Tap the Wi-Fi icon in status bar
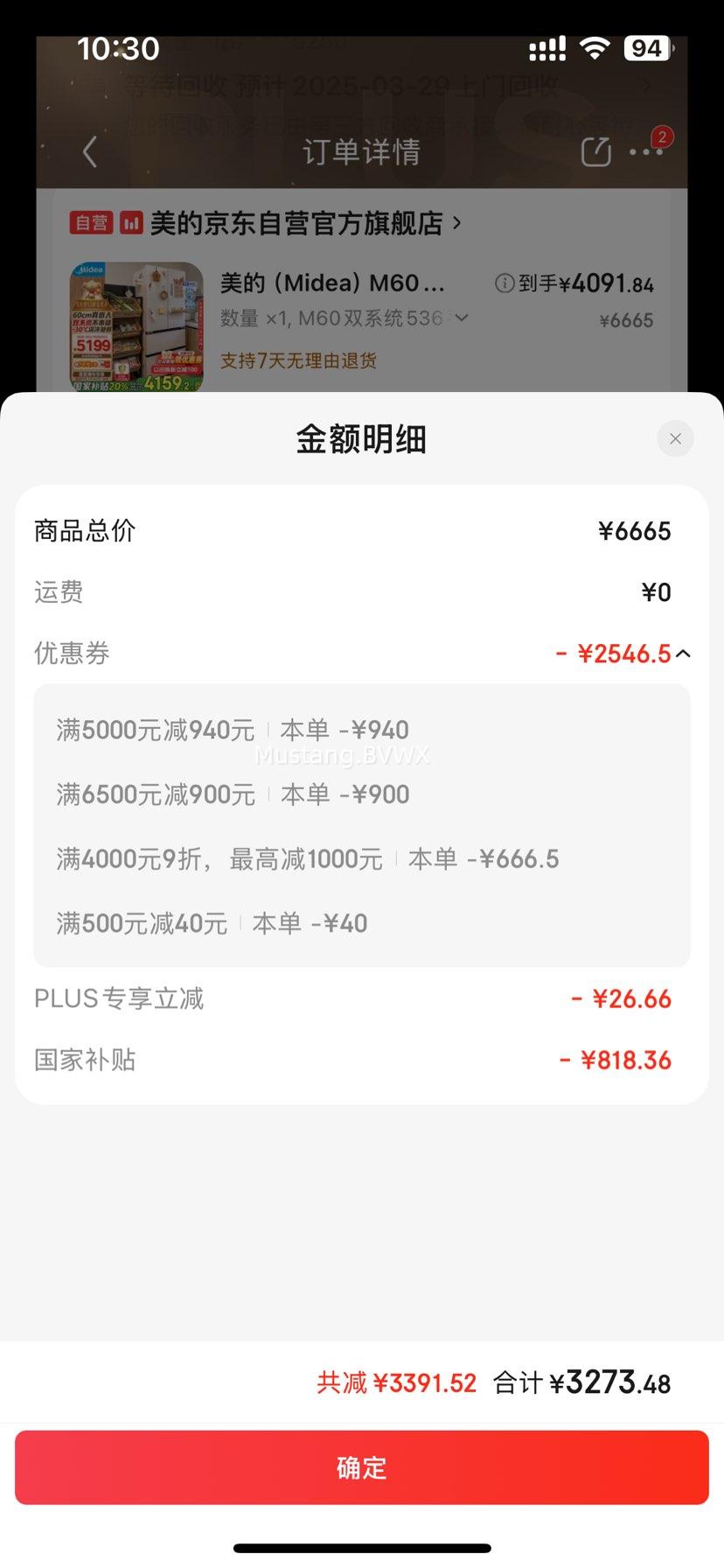 (x=594, y=48)
